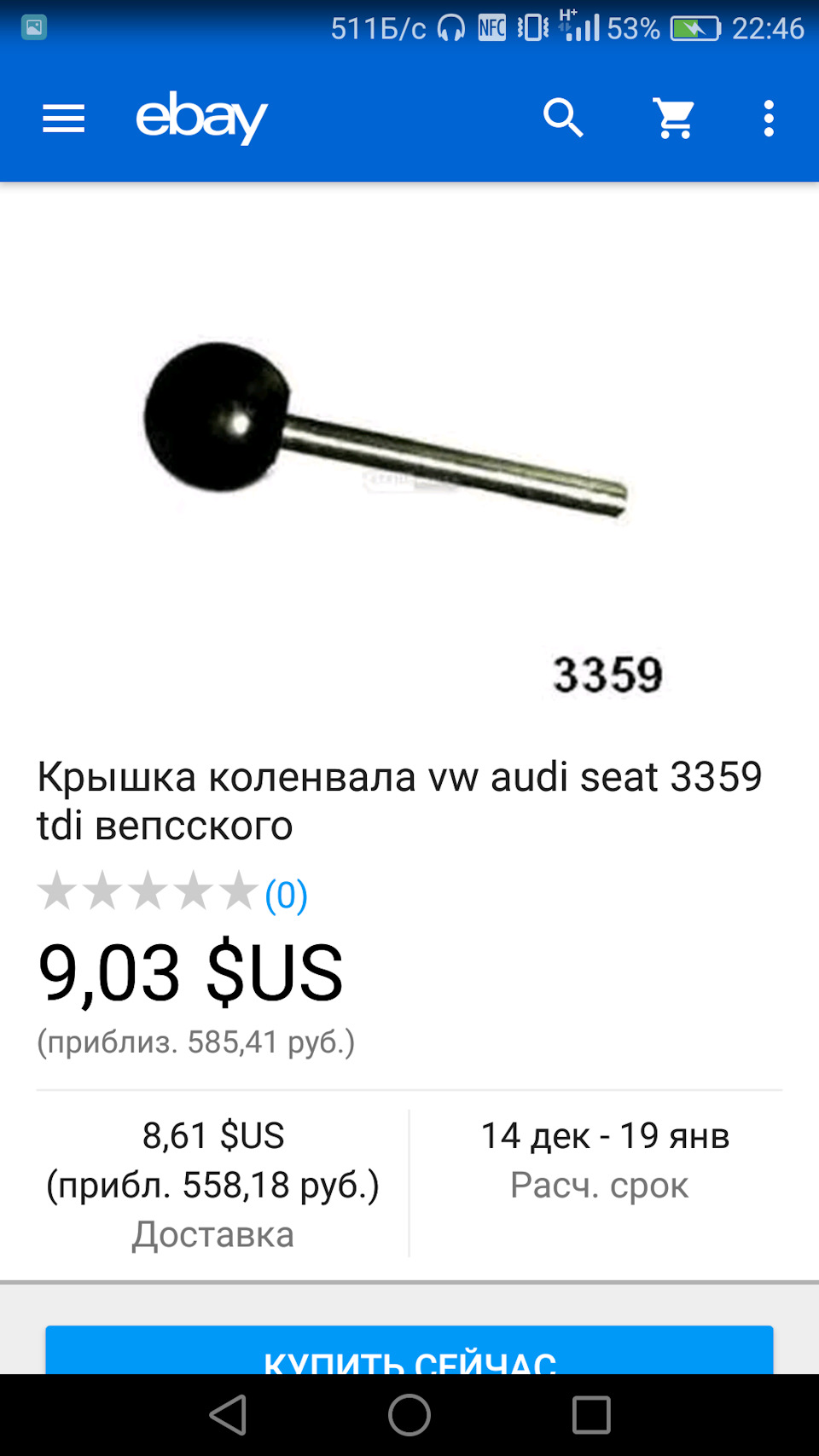This screenshot has height=1456, width=819.
Task: Open the eBay search icon
Action: coord(563,119)
